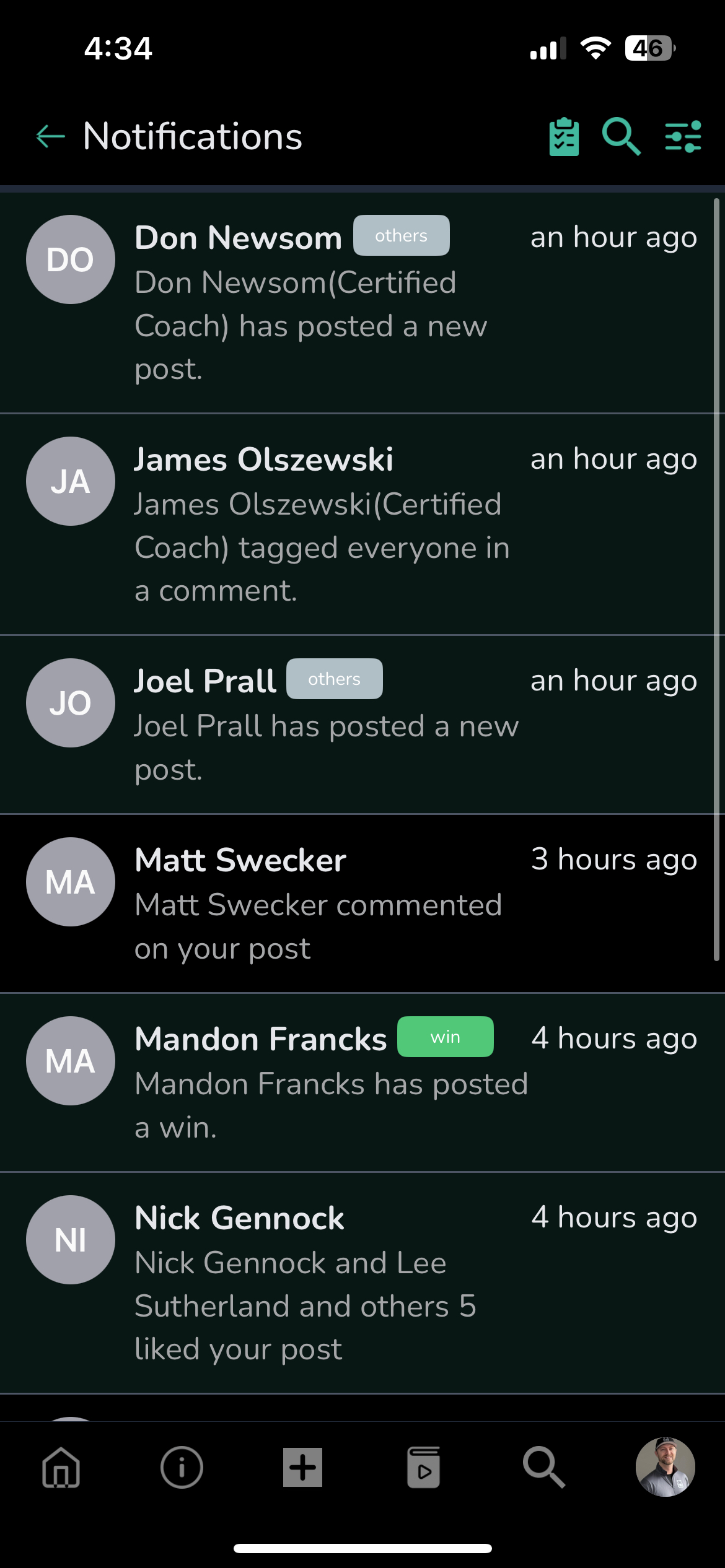Open your profile from the avatar
725x1568 pixels.
666,1468
